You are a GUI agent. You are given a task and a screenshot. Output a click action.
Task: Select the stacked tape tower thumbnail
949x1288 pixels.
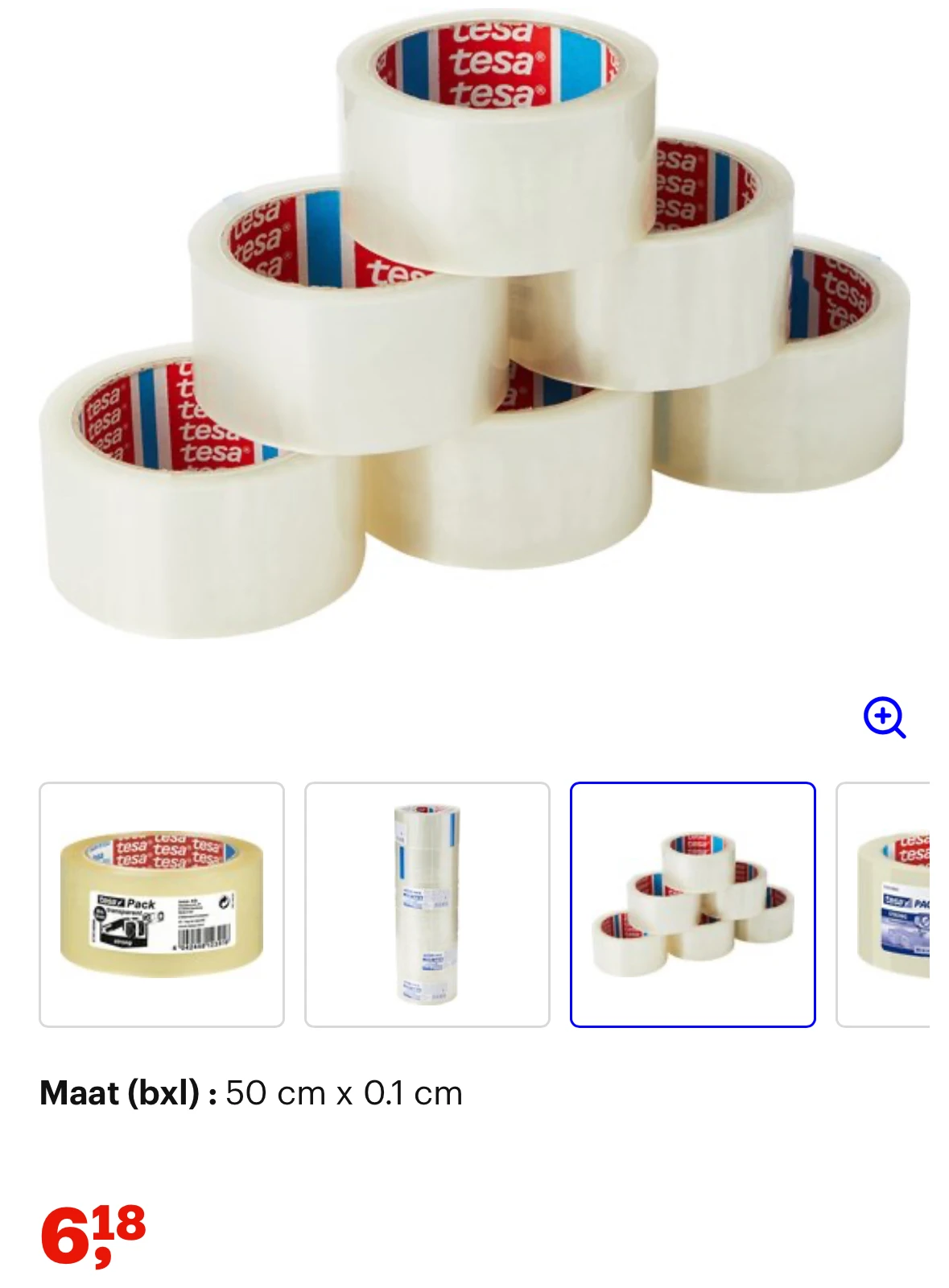427,904
